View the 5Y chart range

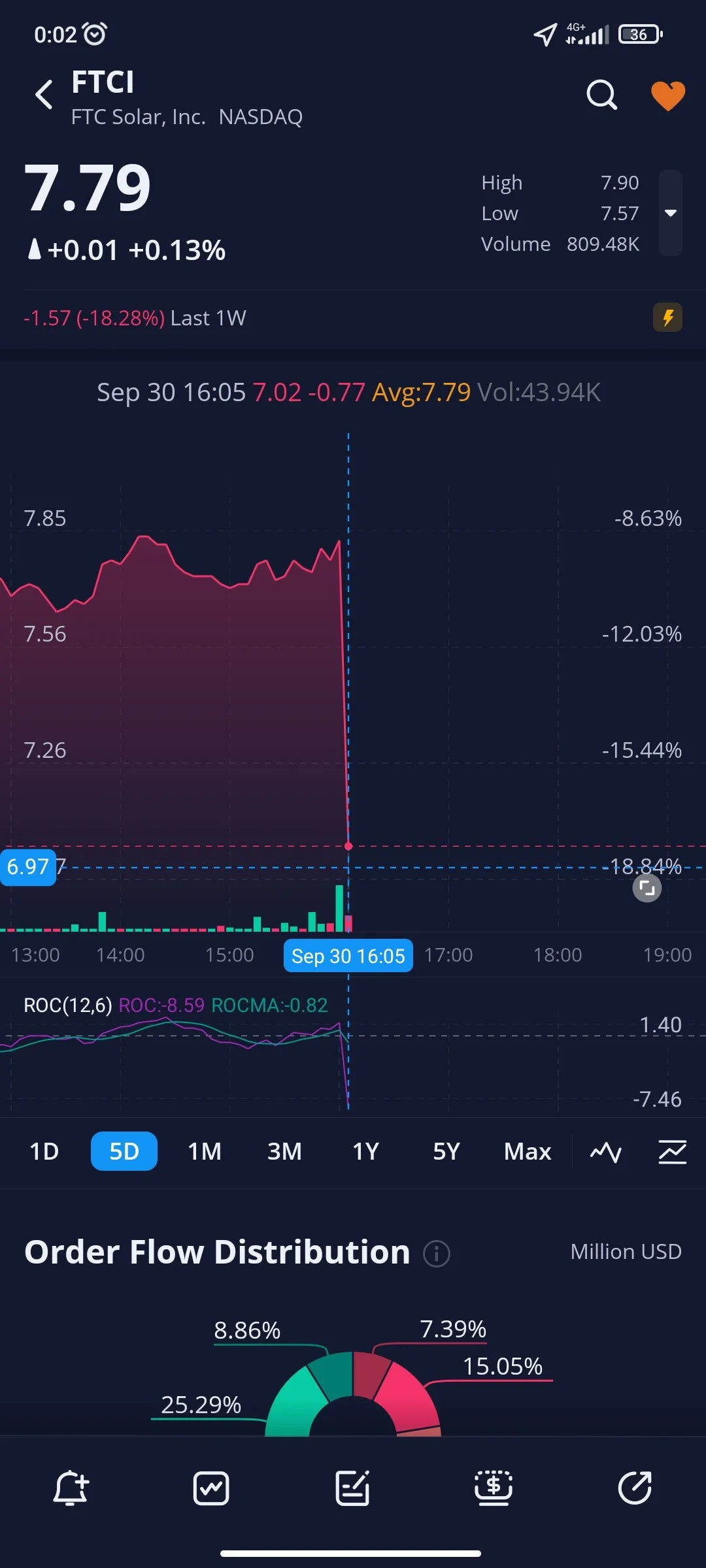click(446, 1151)
